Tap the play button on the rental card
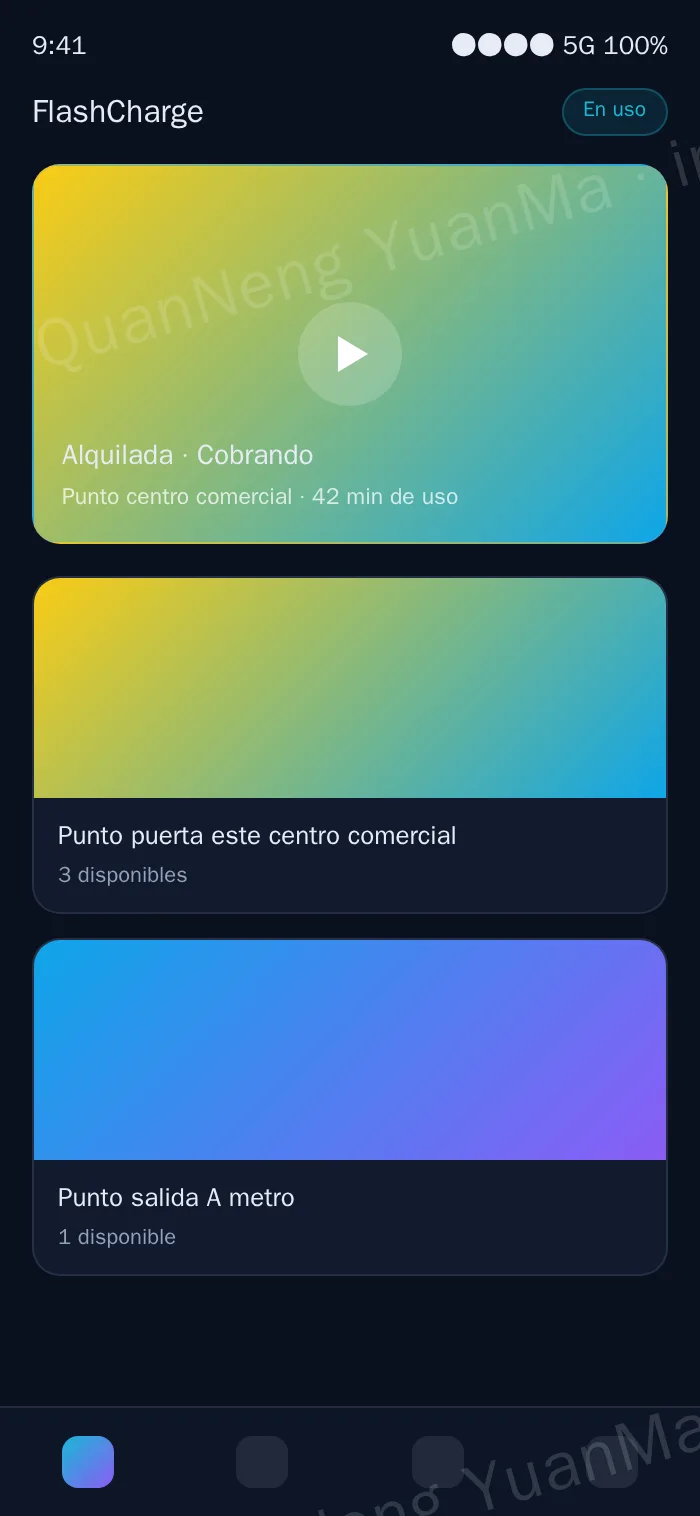The height and width of the screenshot is (1516, 700). tap(350, 354)
